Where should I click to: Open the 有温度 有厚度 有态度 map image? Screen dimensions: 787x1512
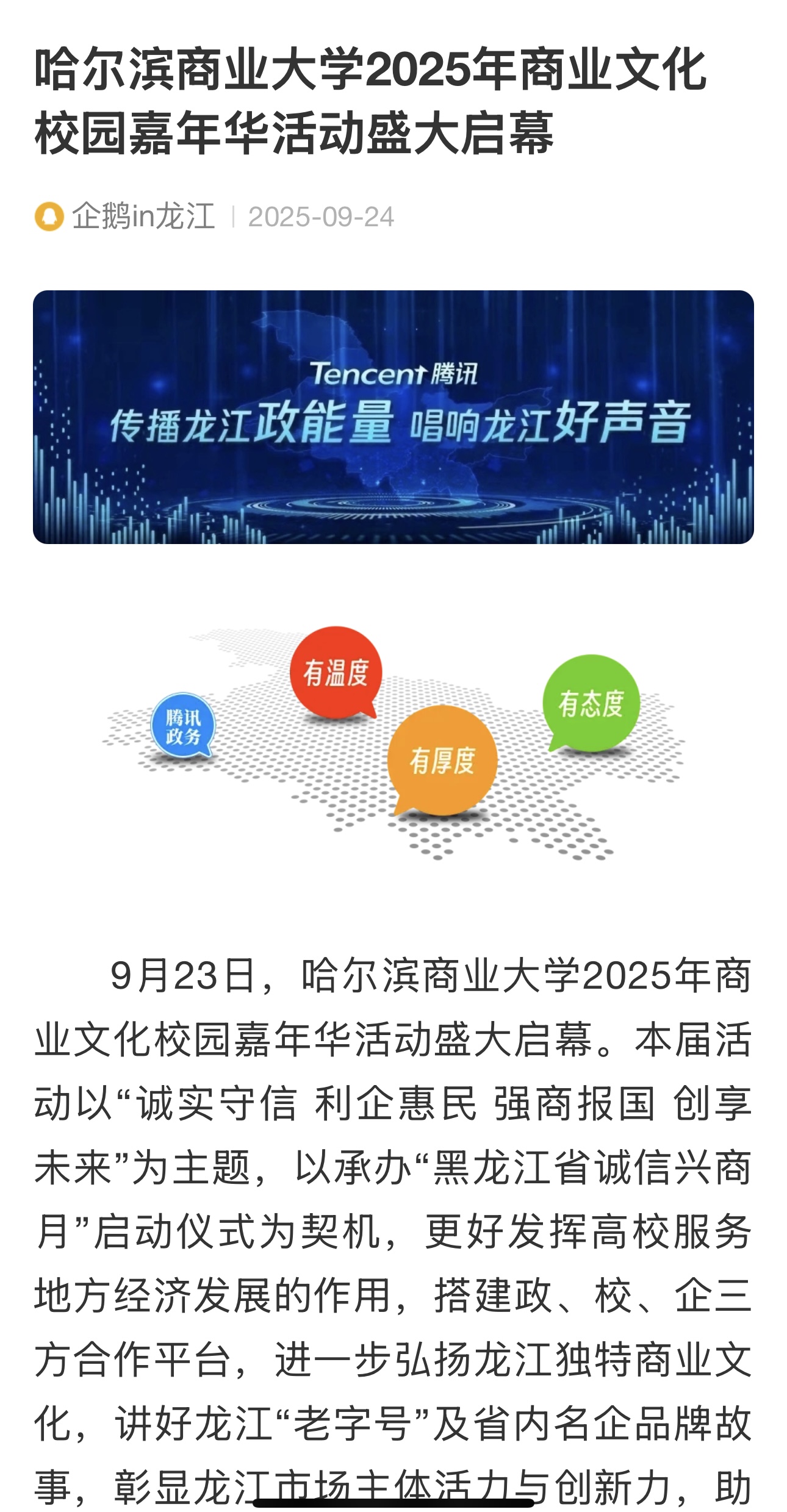point(393,741)
